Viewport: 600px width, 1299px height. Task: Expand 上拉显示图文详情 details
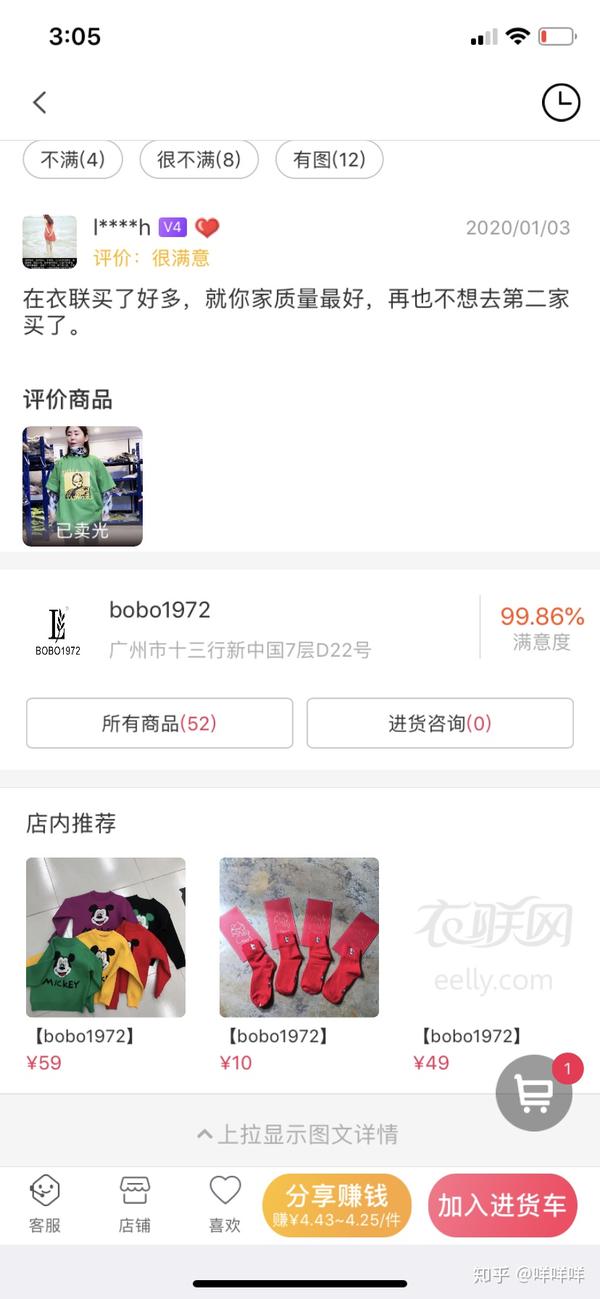point(298,1134)
